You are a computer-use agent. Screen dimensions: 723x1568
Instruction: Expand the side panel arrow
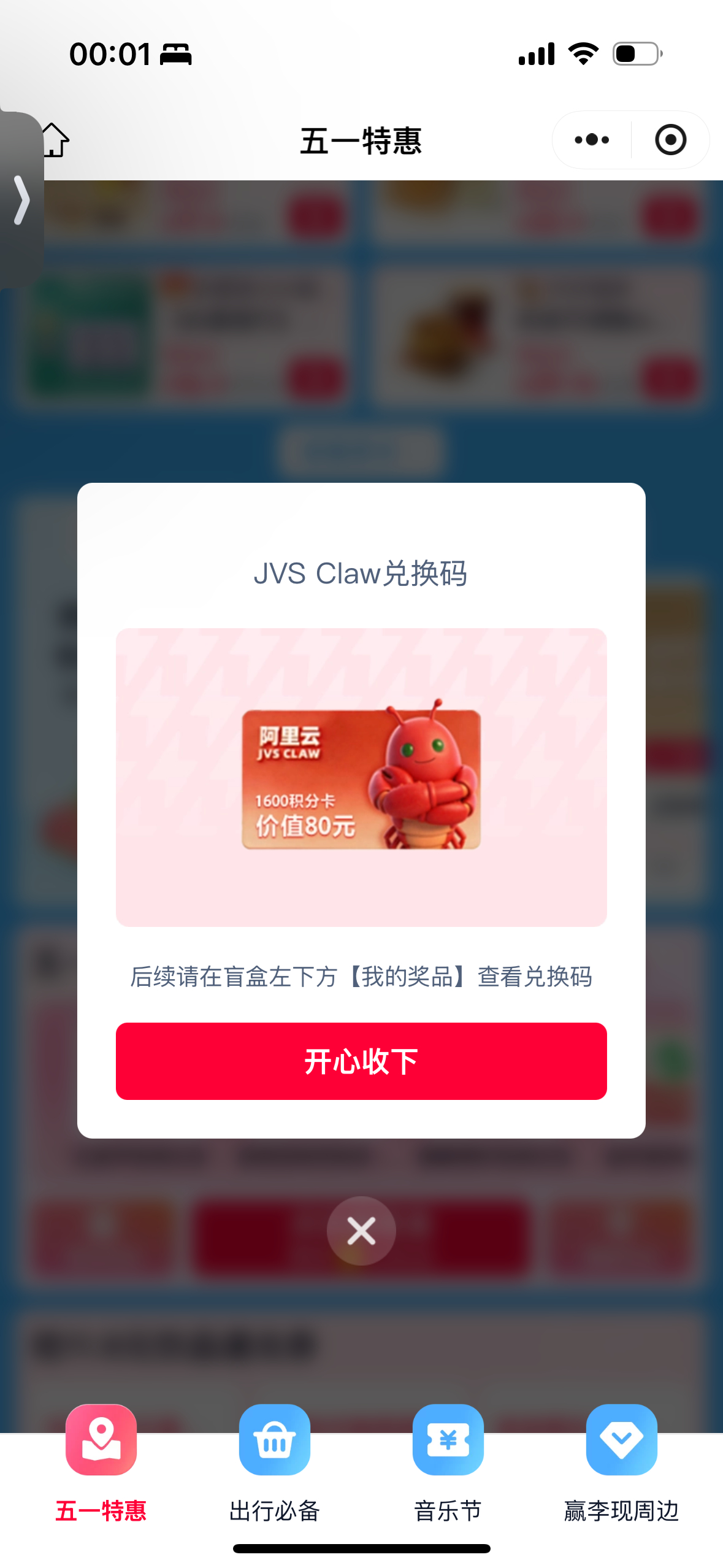[22, 200]
